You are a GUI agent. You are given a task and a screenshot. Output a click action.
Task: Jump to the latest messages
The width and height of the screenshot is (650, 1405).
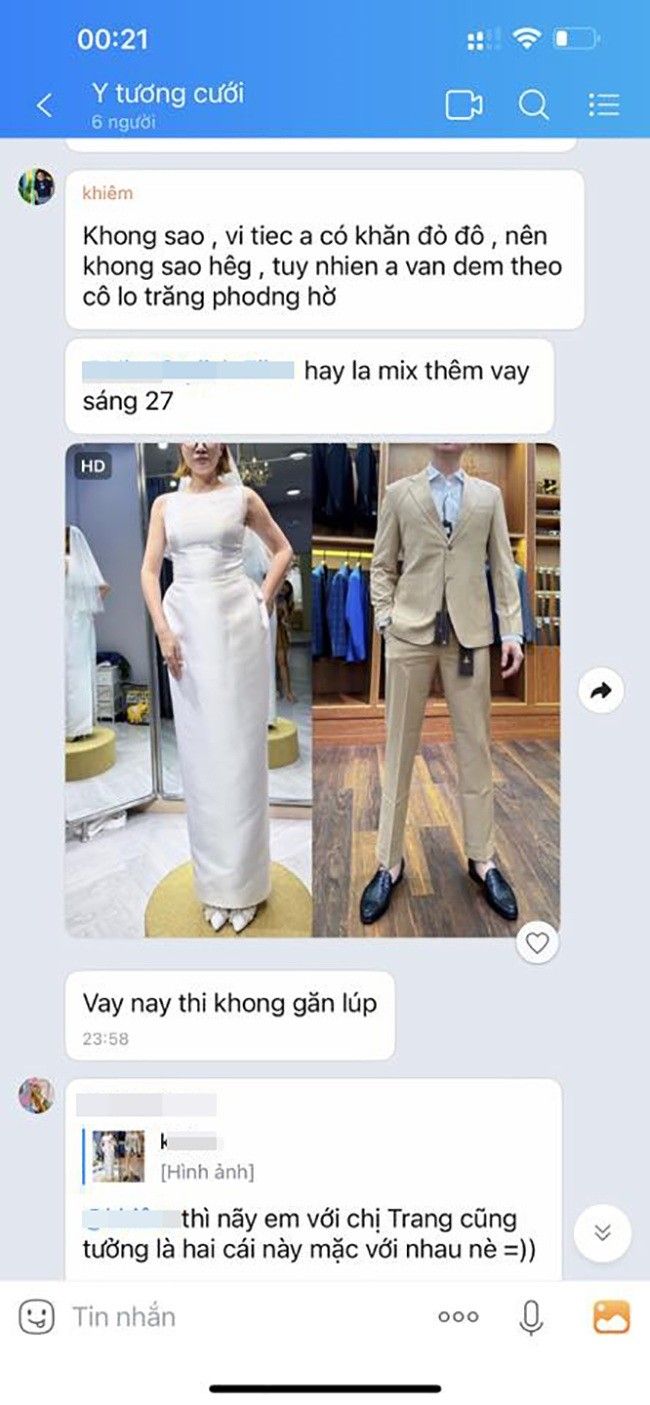pos(602,1232)
